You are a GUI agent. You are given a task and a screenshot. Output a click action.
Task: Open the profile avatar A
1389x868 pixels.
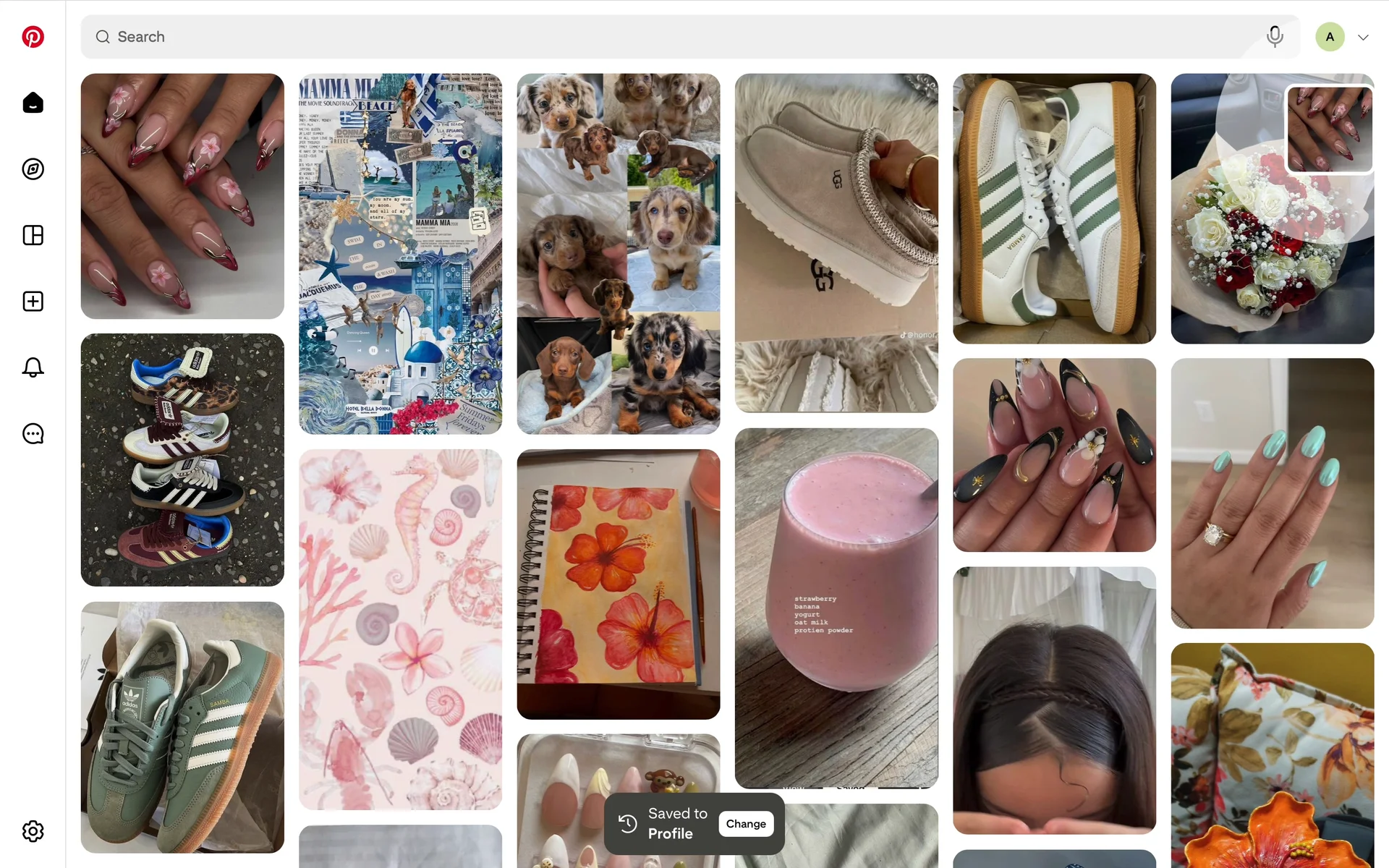pos(1330,37)
